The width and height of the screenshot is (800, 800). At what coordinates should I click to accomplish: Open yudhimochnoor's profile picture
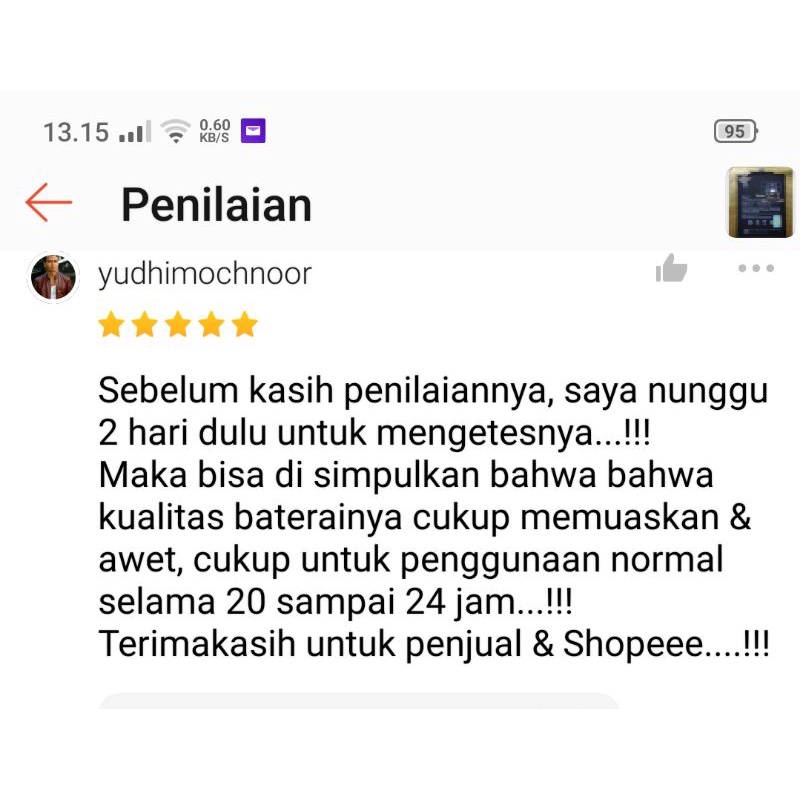tap(53, 277)
